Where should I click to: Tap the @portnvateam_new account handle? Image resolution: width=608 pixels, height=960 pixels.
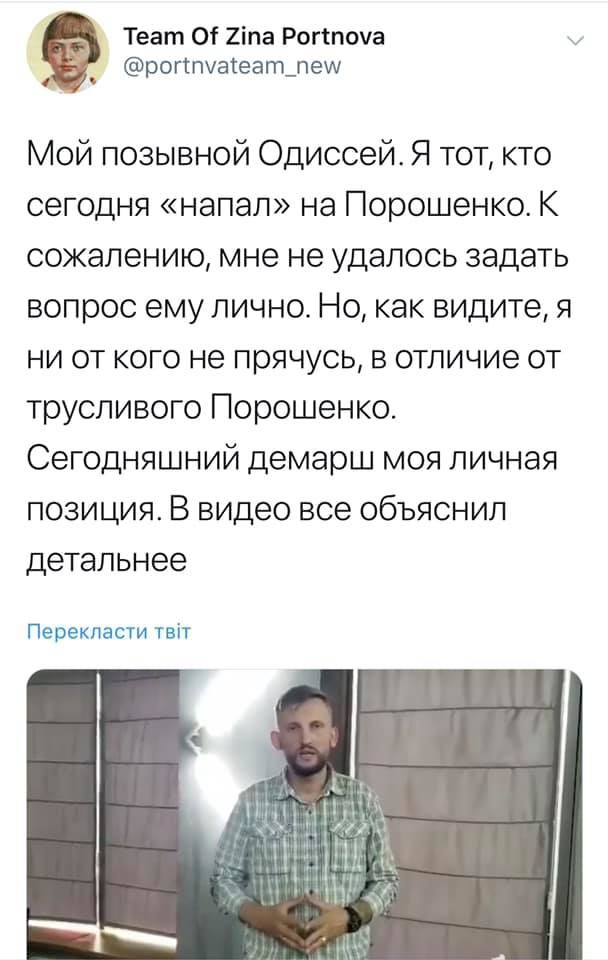click(231, 66)
